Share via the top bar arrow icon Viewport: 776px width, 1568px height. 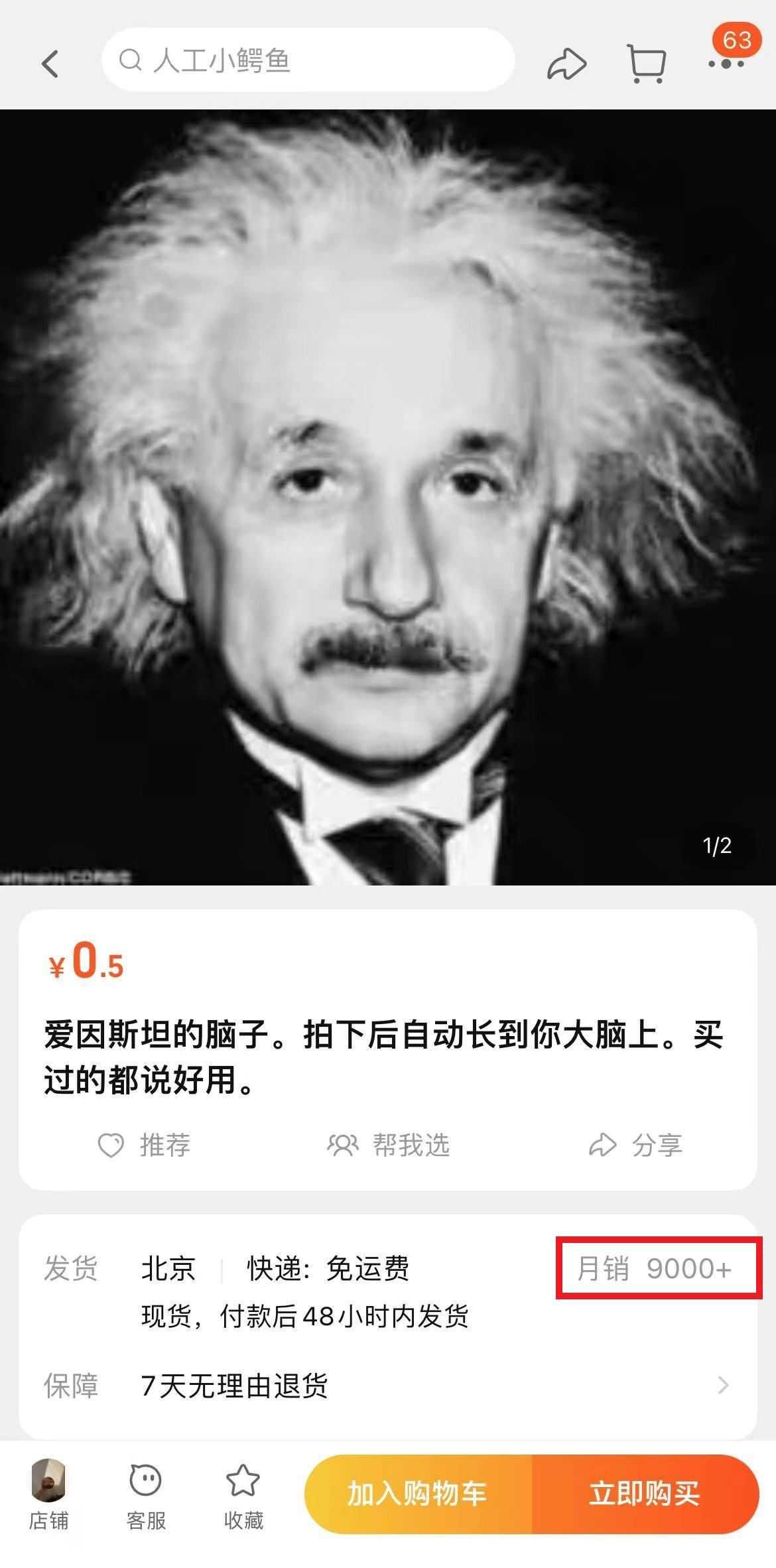[566, 64]
